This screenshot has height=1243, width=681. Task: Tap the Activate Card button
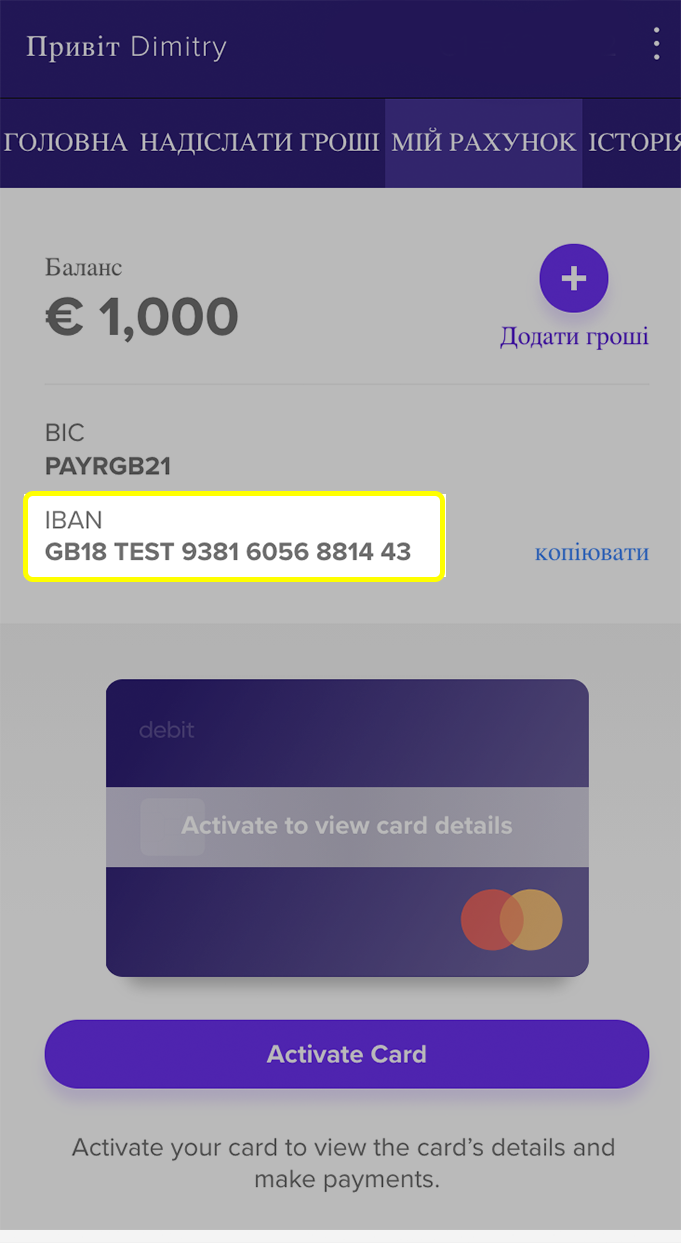(347, 1054)
